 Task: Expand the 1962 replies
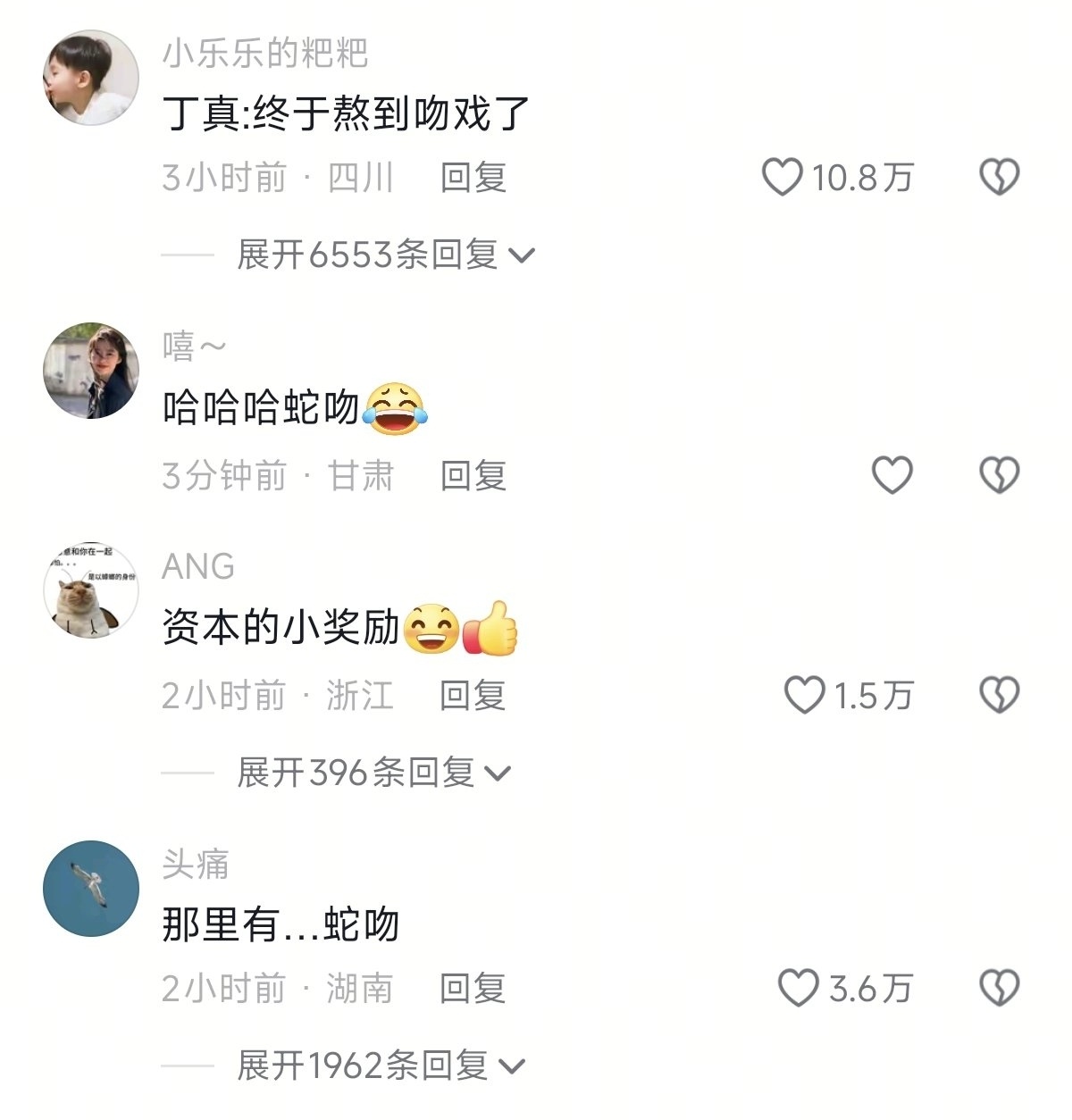point(380,1065)
